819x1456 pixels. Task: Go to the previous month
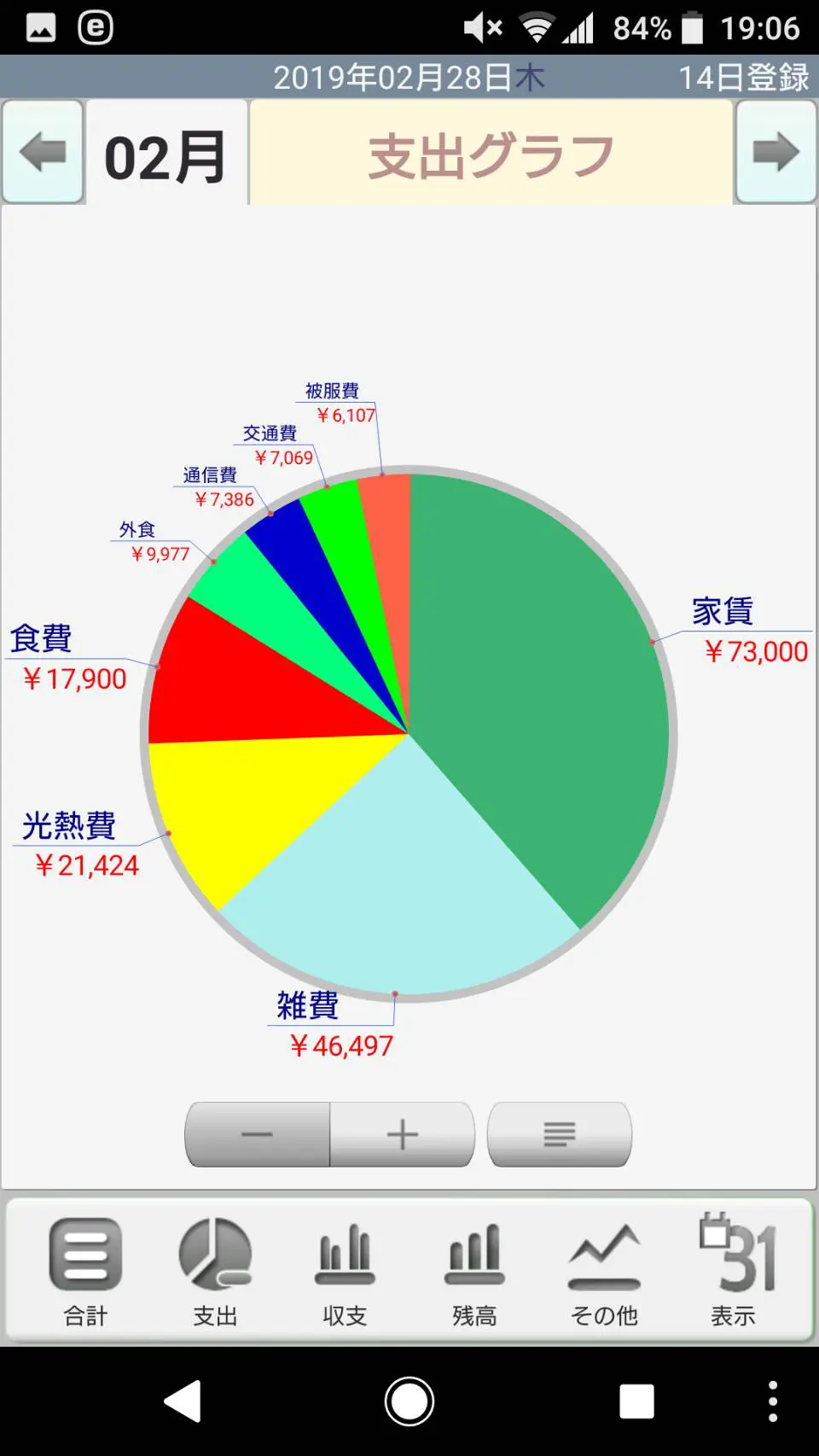point(43,153)
